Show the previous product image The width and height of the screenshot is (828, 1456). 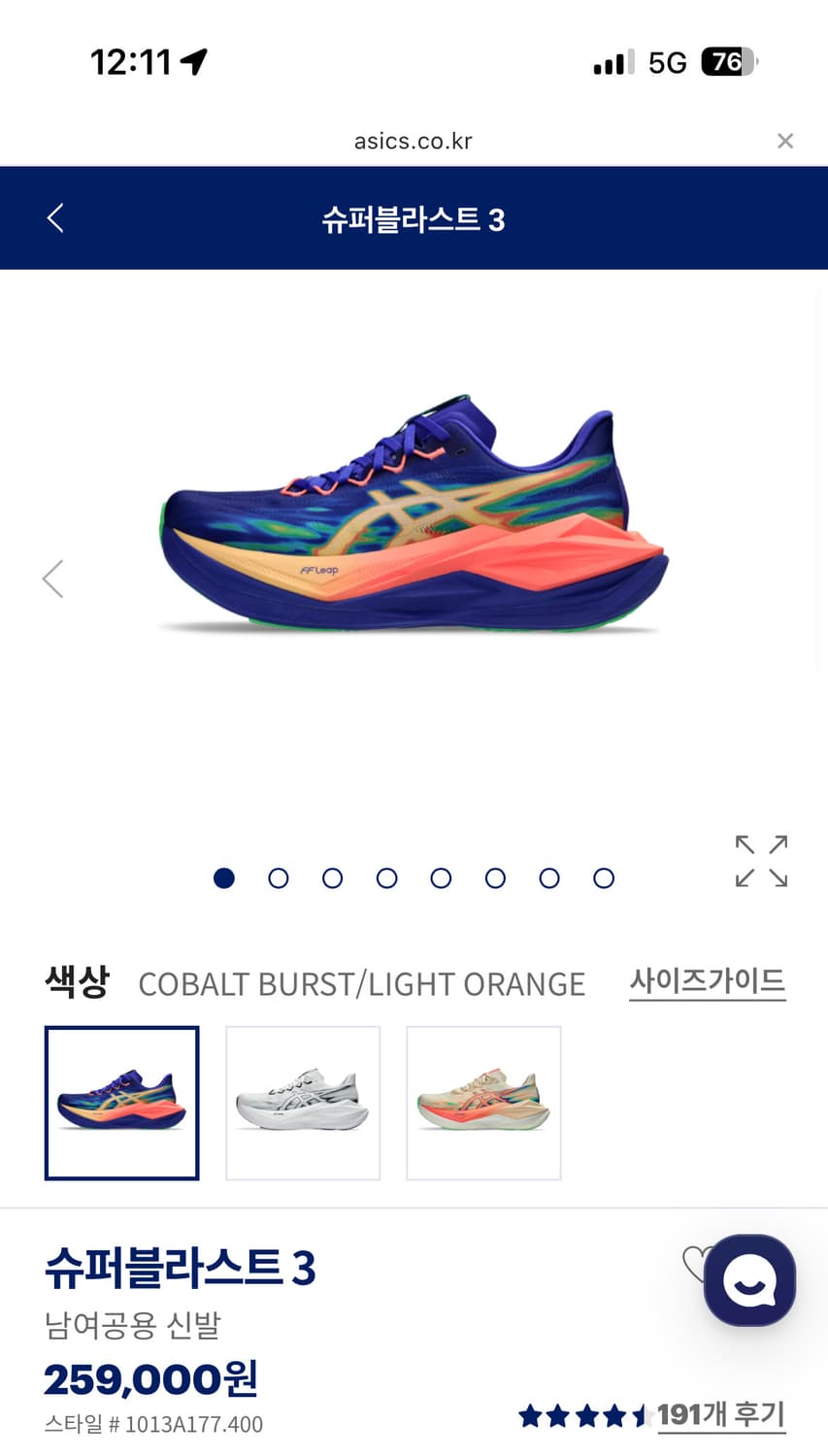53,578
